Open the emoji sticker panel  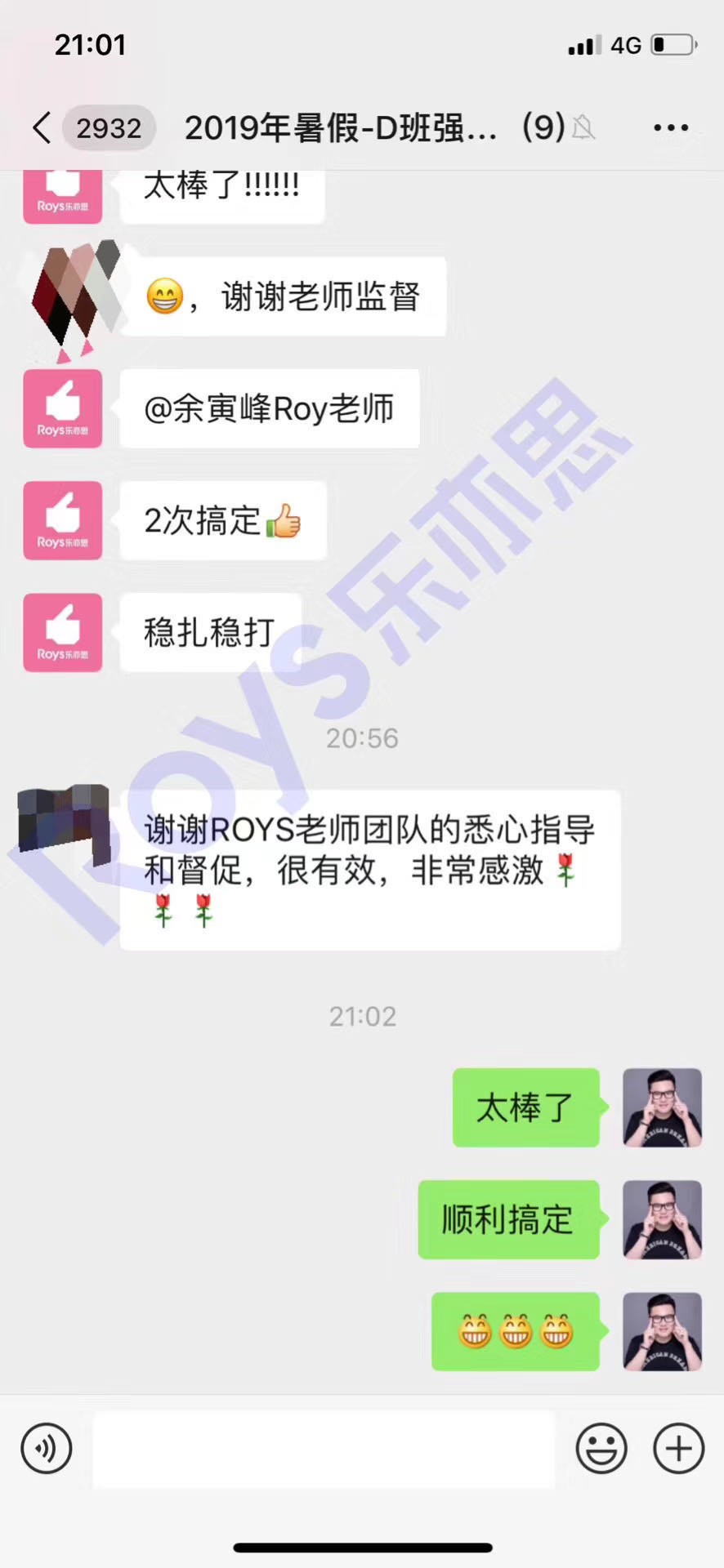click(601, 1449)
